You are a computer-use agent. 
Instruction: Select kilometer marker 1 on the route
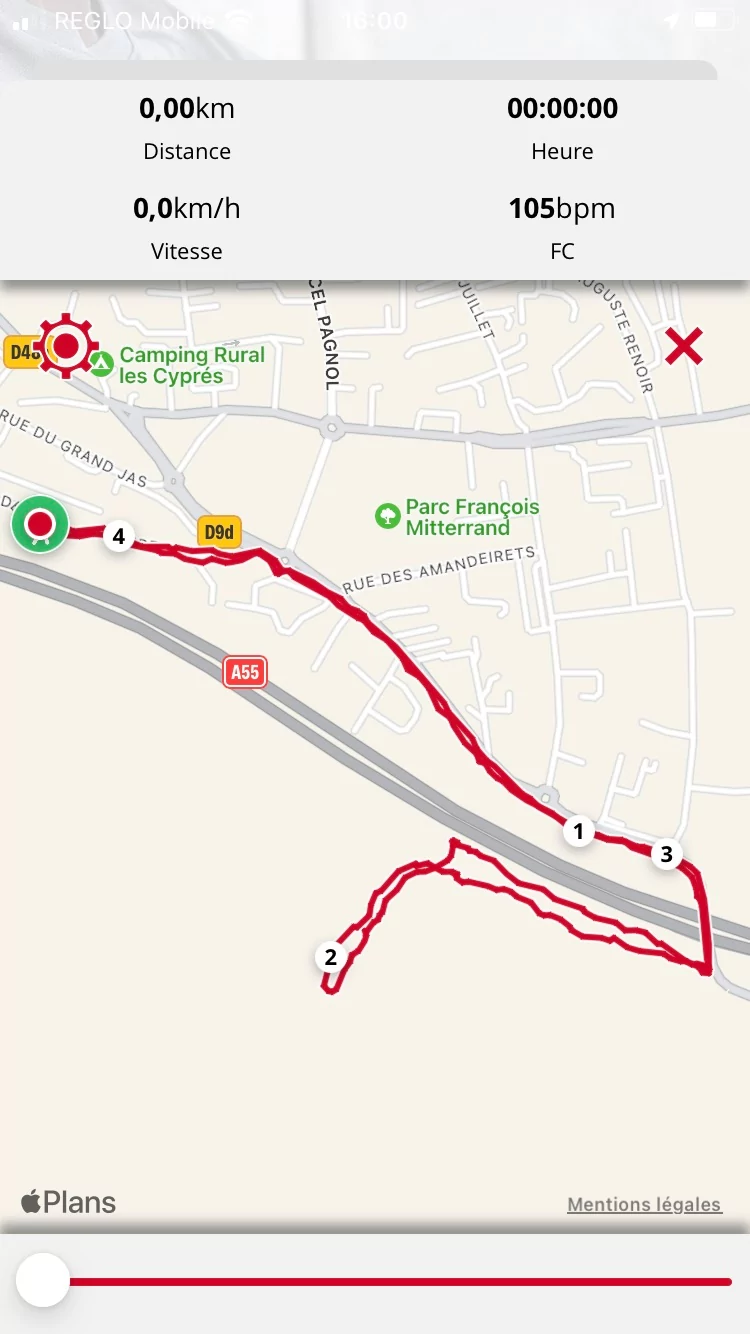(x=578, y=831)
